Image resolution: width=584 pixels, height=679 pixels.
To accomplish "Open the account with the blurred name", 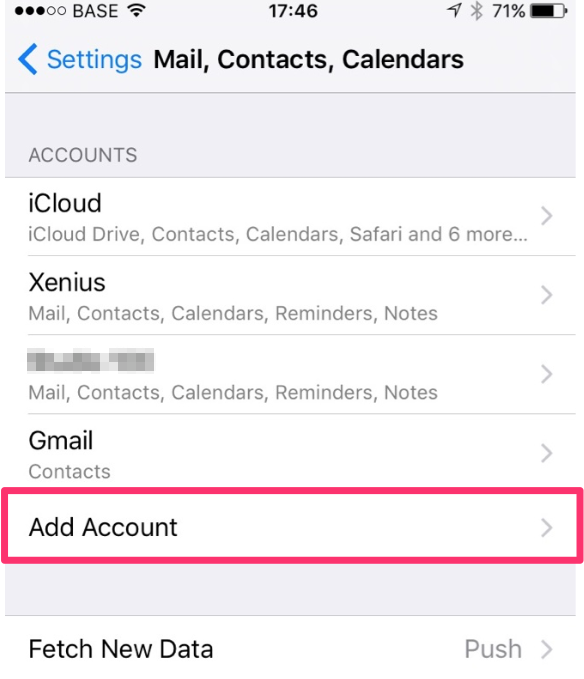I will point(290,375).
